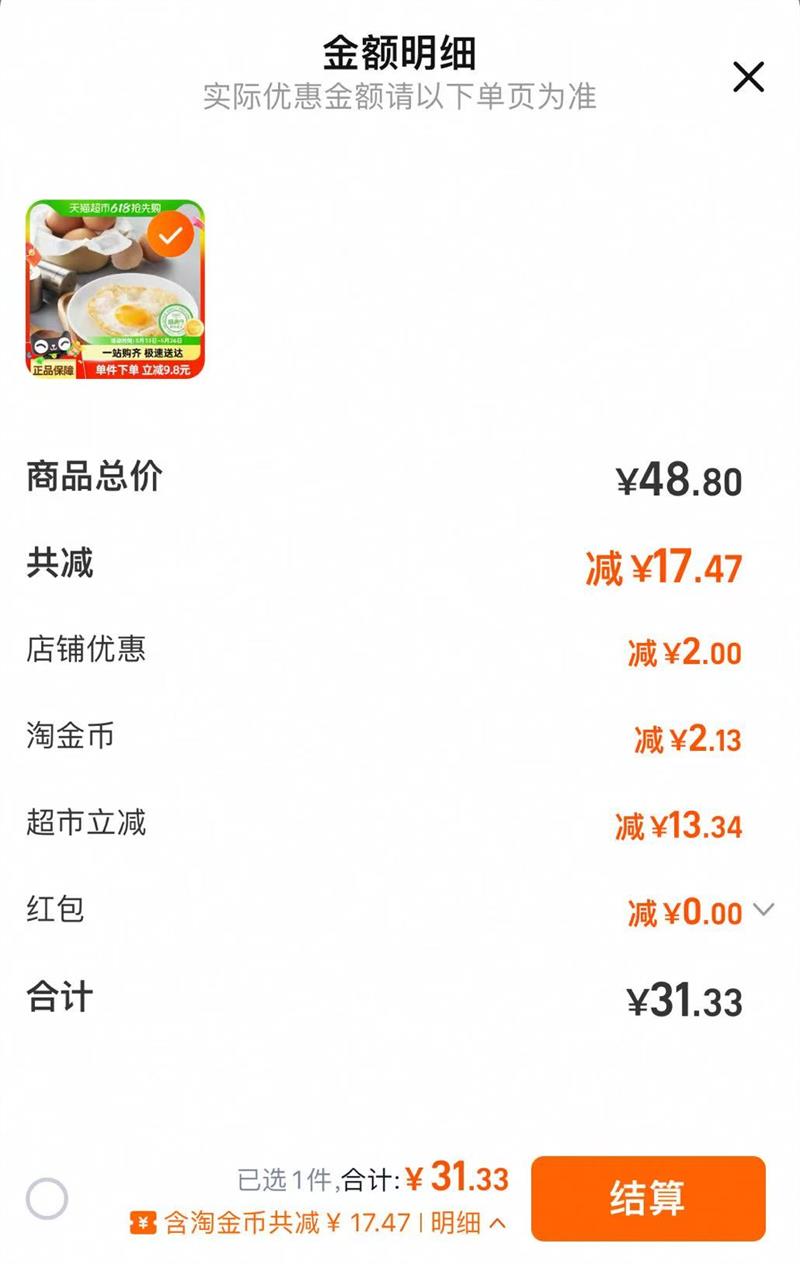The width and height of the screenshot is (800, 1264).
Task: Expand the 红包 discount chevron
Action: (763, 910)
